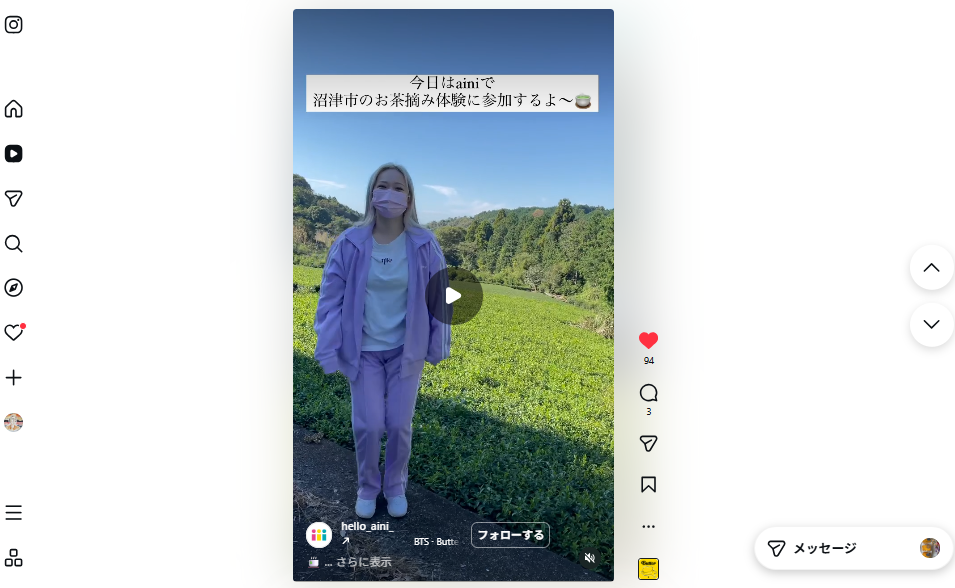Viewport: 955px width, 588px height.
Task: Unmute the reel audio
Action: click(590, 558)
